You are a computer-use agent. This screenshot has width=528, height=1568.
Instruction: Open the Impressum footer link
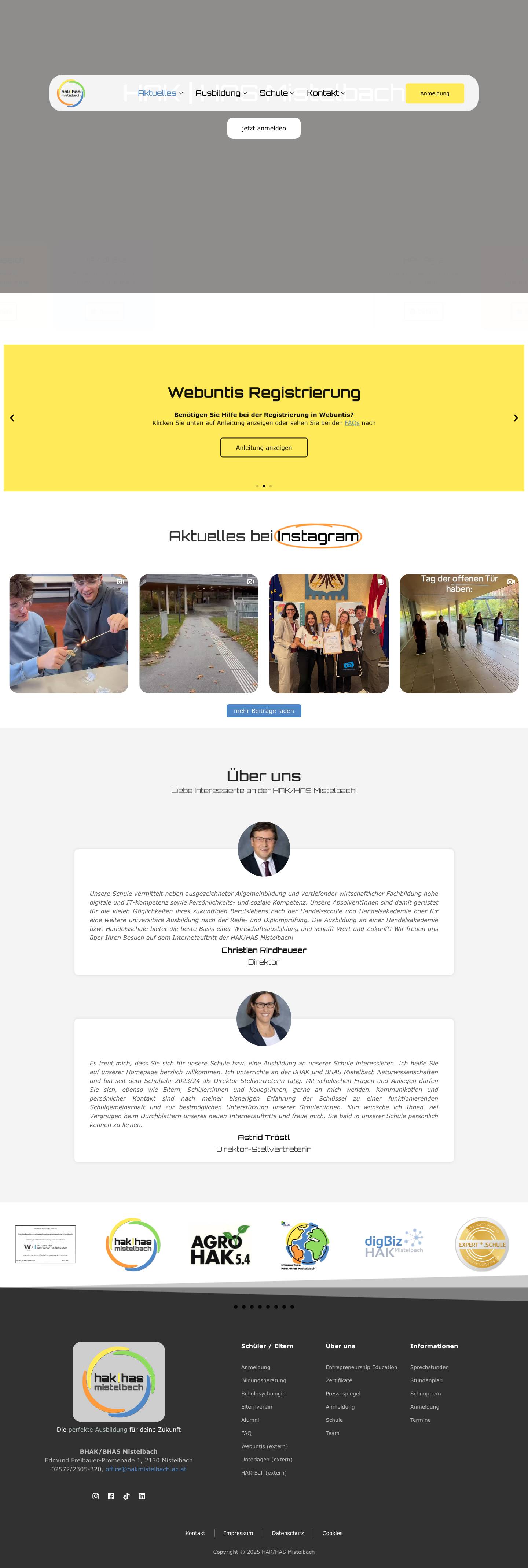point(238,1533)
